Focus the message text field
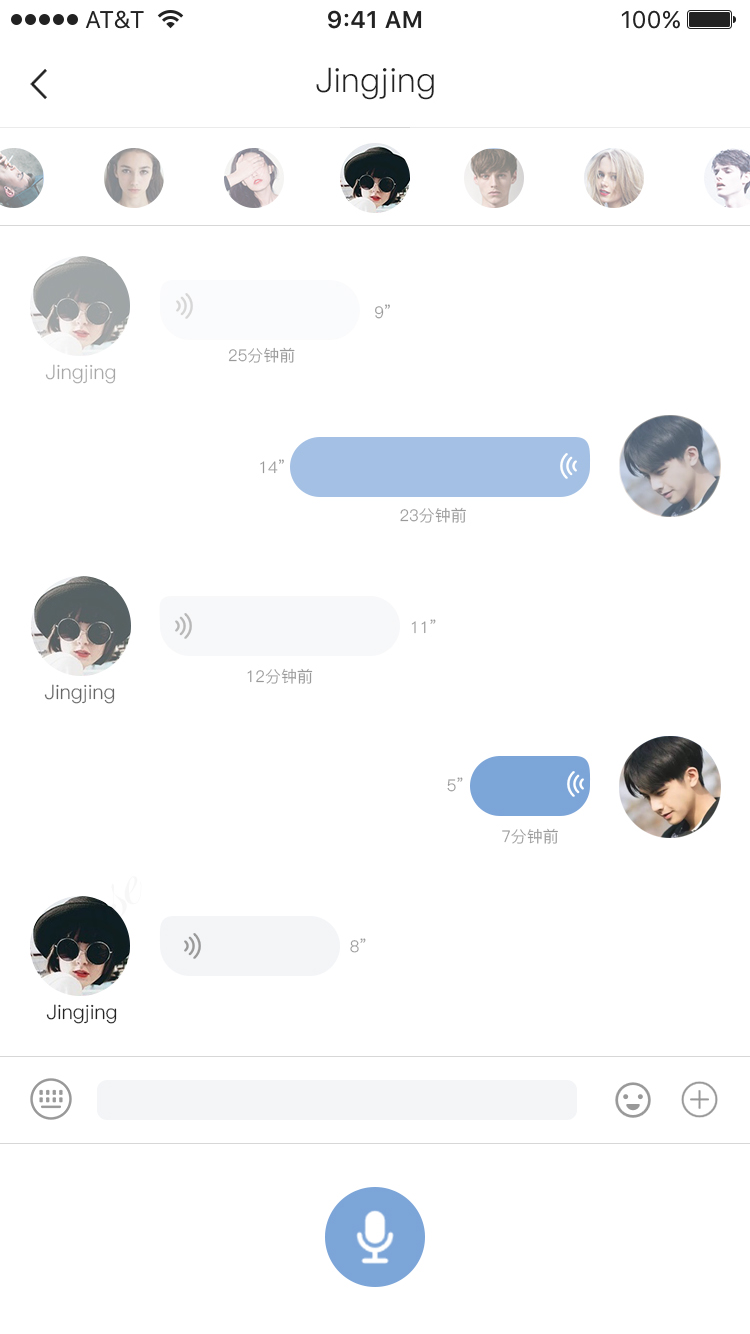 [337, 1100]
